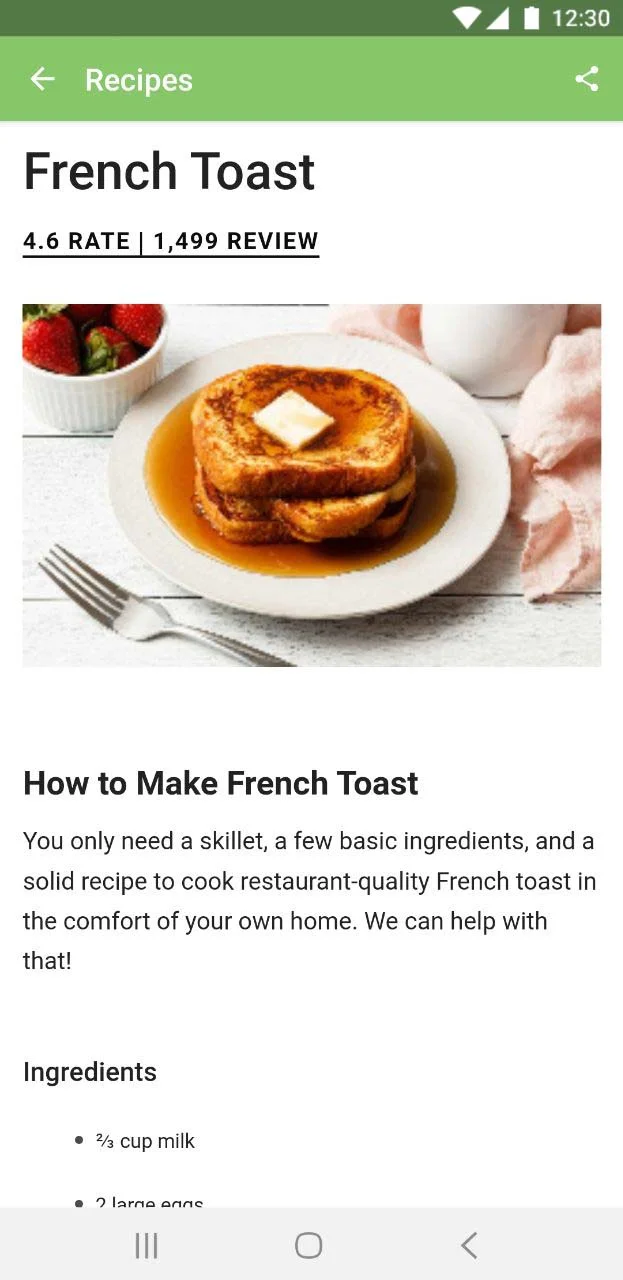The image size is (623, 1280).
Task: Open recent apps from the navigation bar
Action: coord(147,1245)
